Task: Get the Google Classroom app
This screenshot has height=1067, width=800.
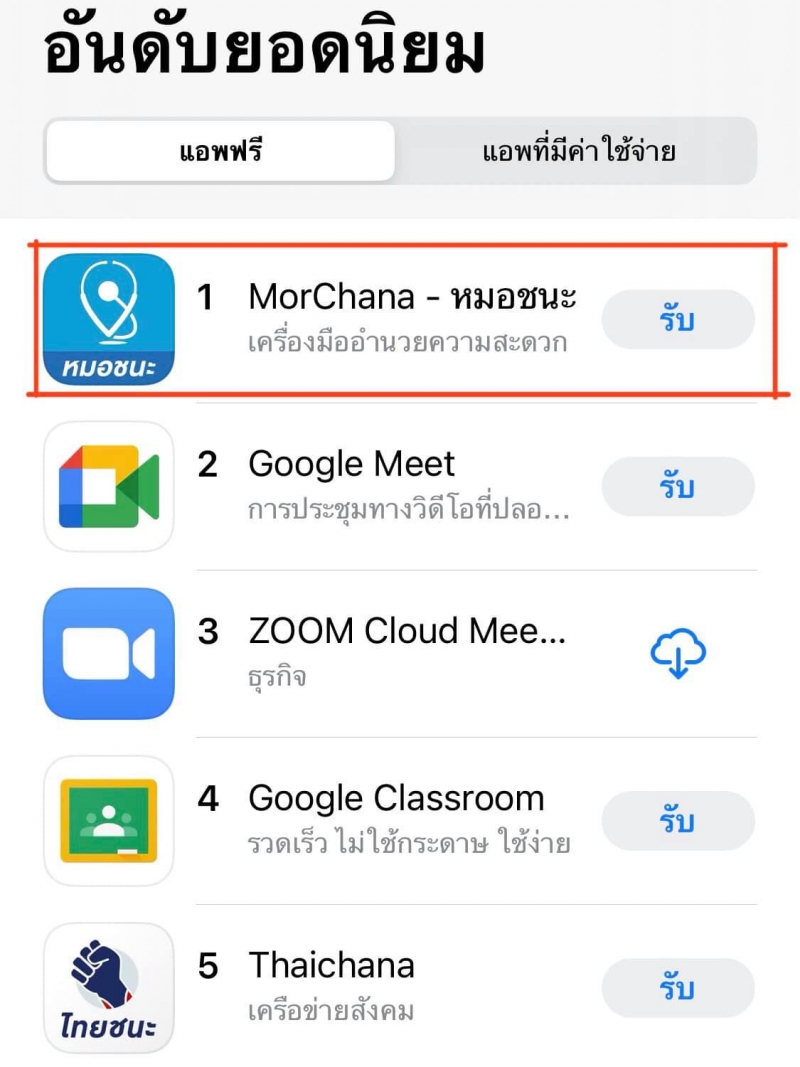Action: (677, 821)
